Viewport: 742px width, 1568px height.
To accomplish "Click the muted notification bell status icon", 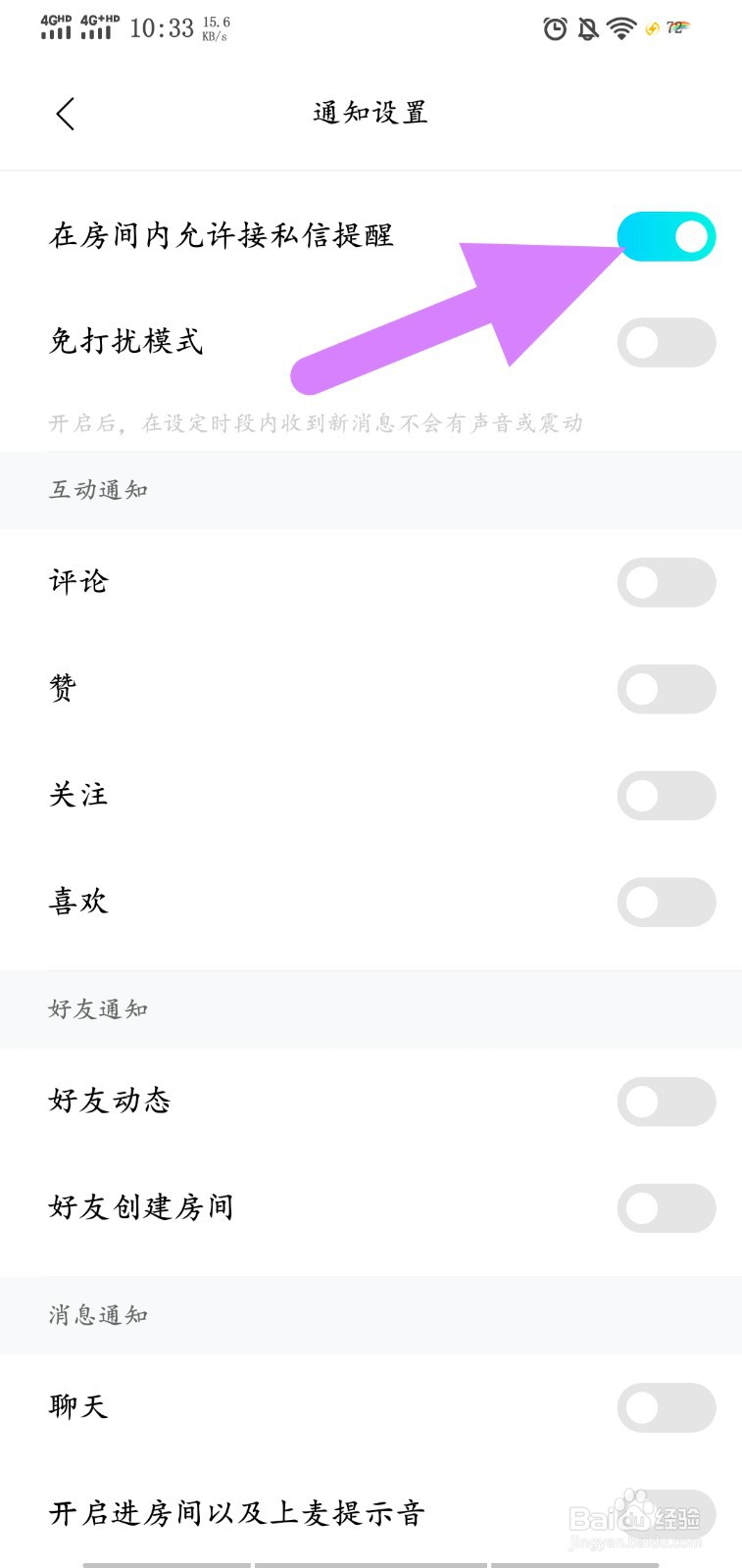I will pyautogui.click(x=587, y=29).
